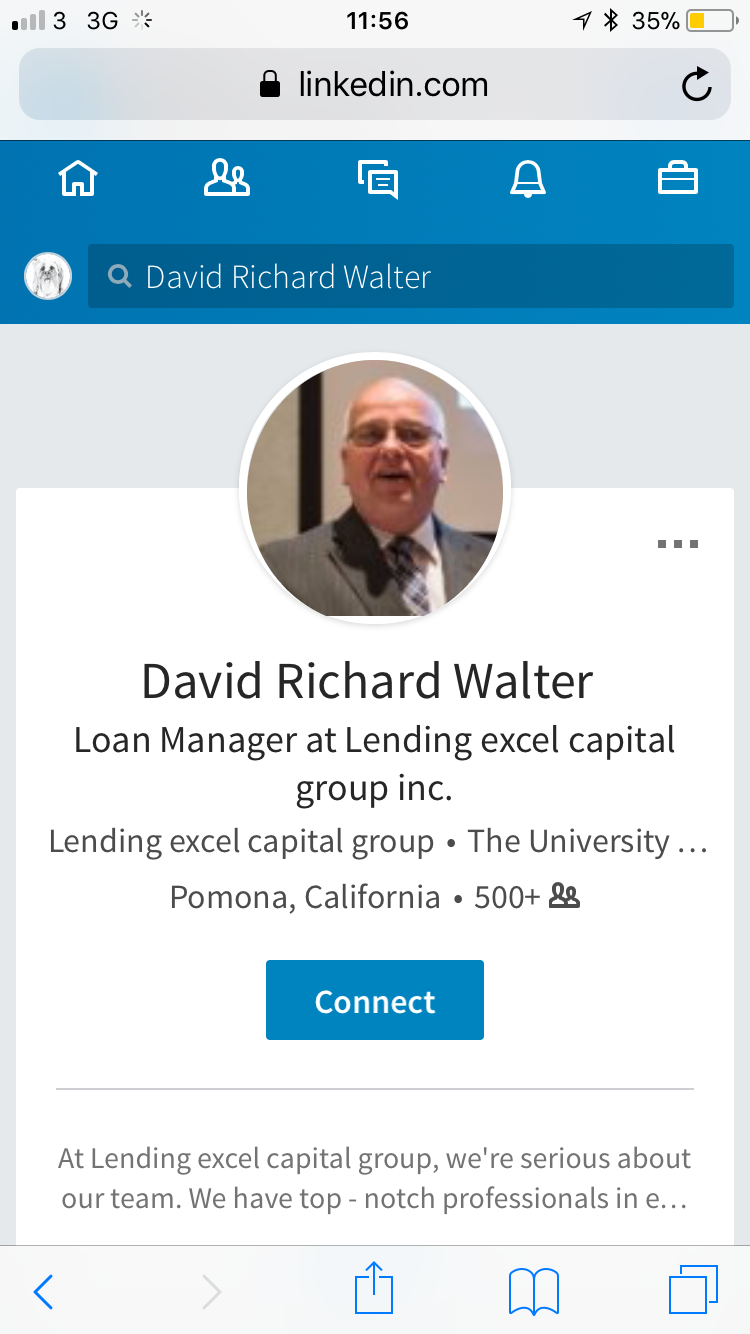Open the jobs briefcase icon
This screenshot has width=750, height=1334.
click(677, 180)
